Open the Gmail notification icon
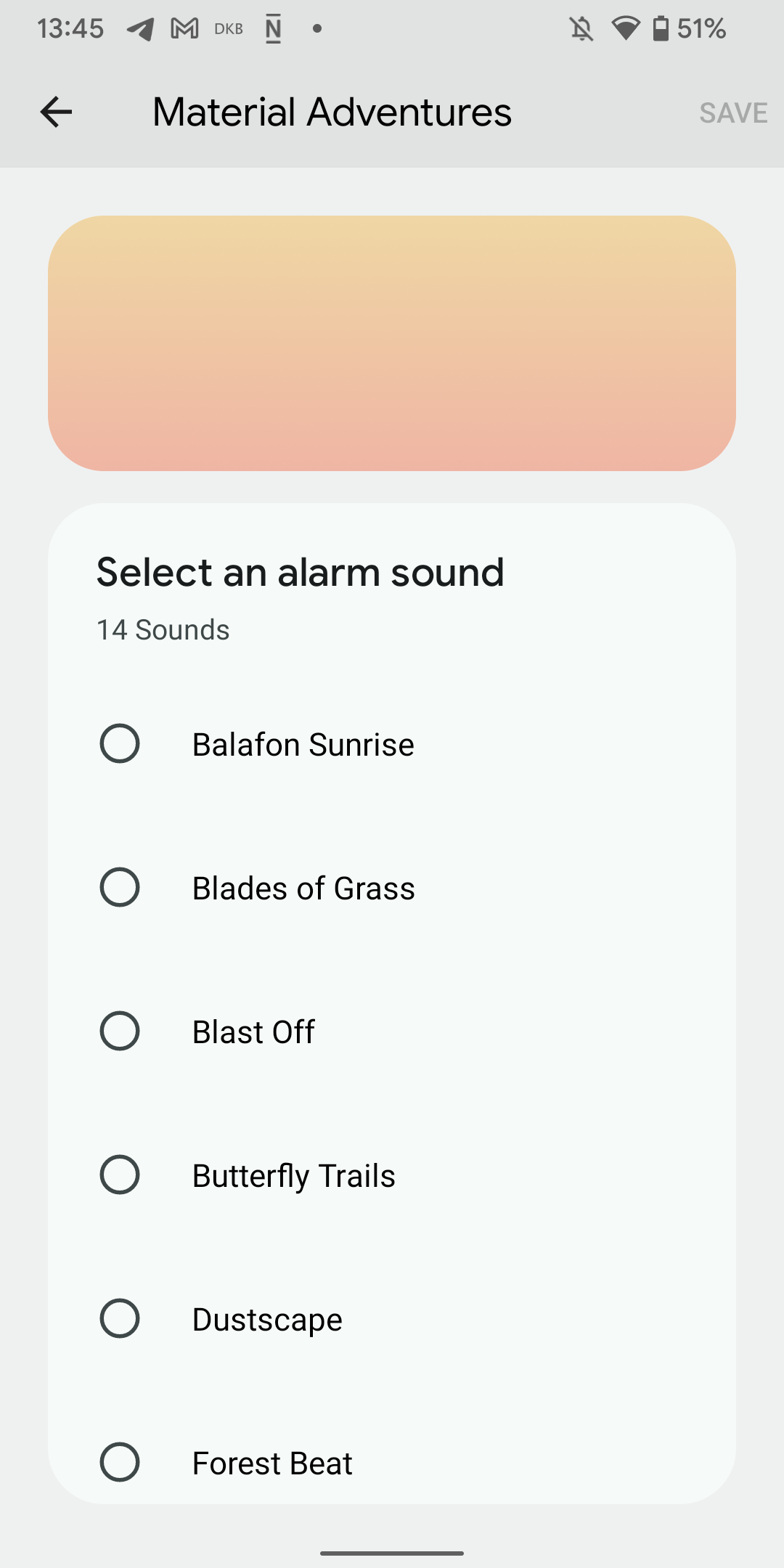Screen dimensions: 784x1568 183,28
